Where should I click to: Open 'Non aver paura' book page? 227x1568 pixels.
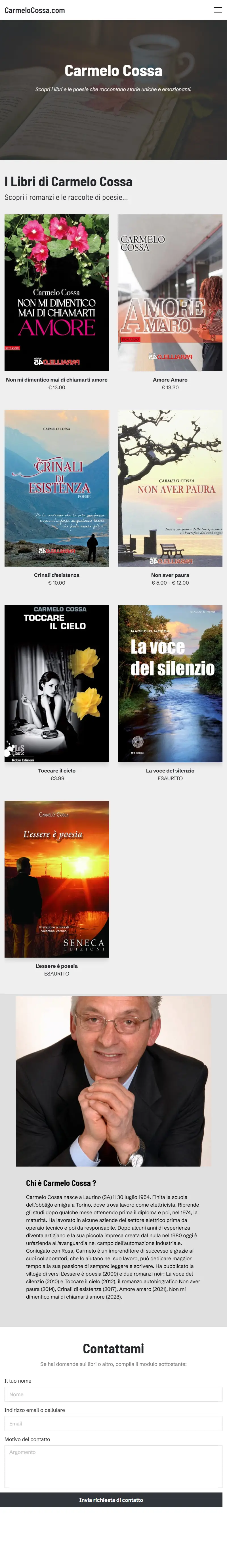(170, 488)
